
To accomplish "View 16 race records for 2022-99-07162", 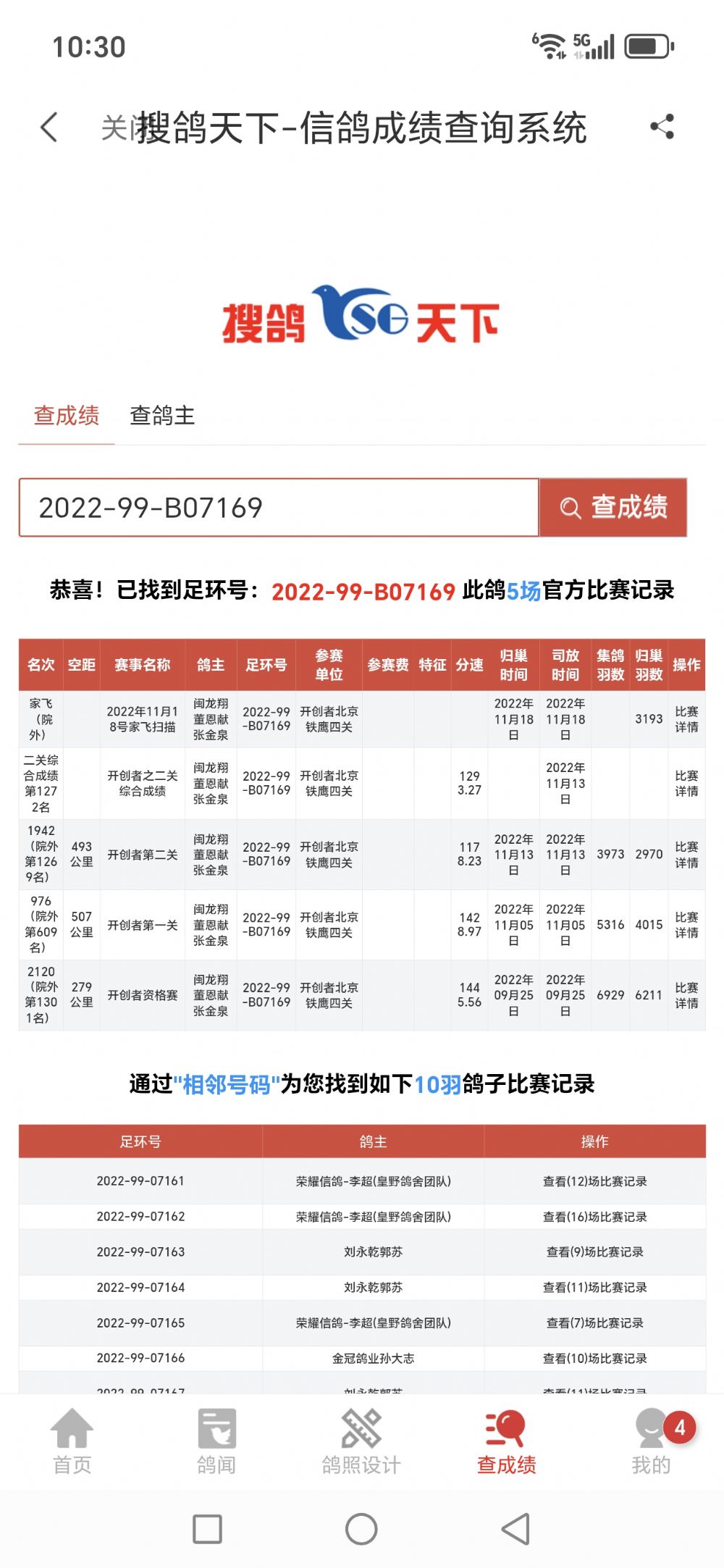I will tap(594, 1217).
